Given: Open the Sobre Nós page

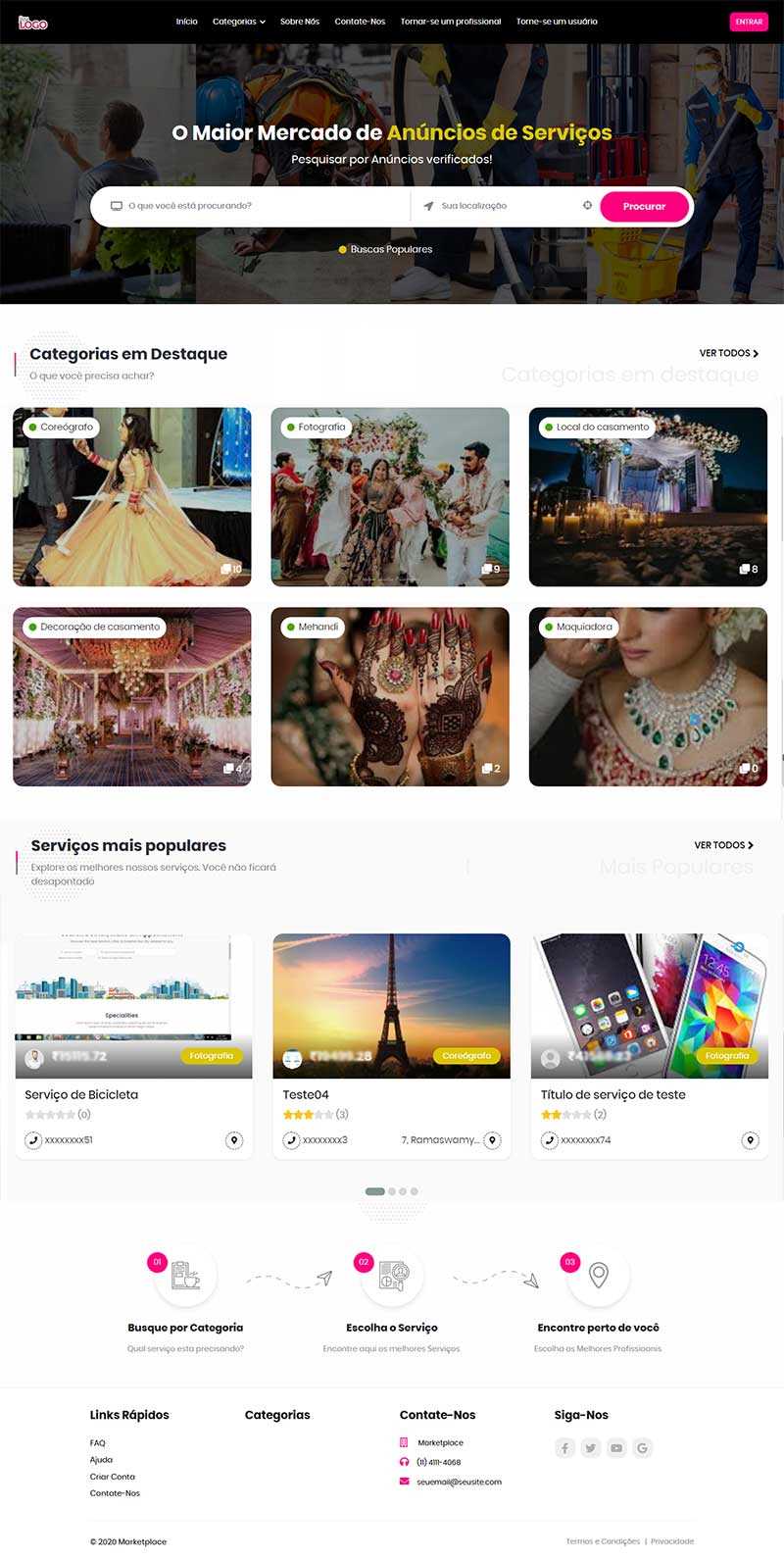Looking at the screenshot, I should pos(300,22).
